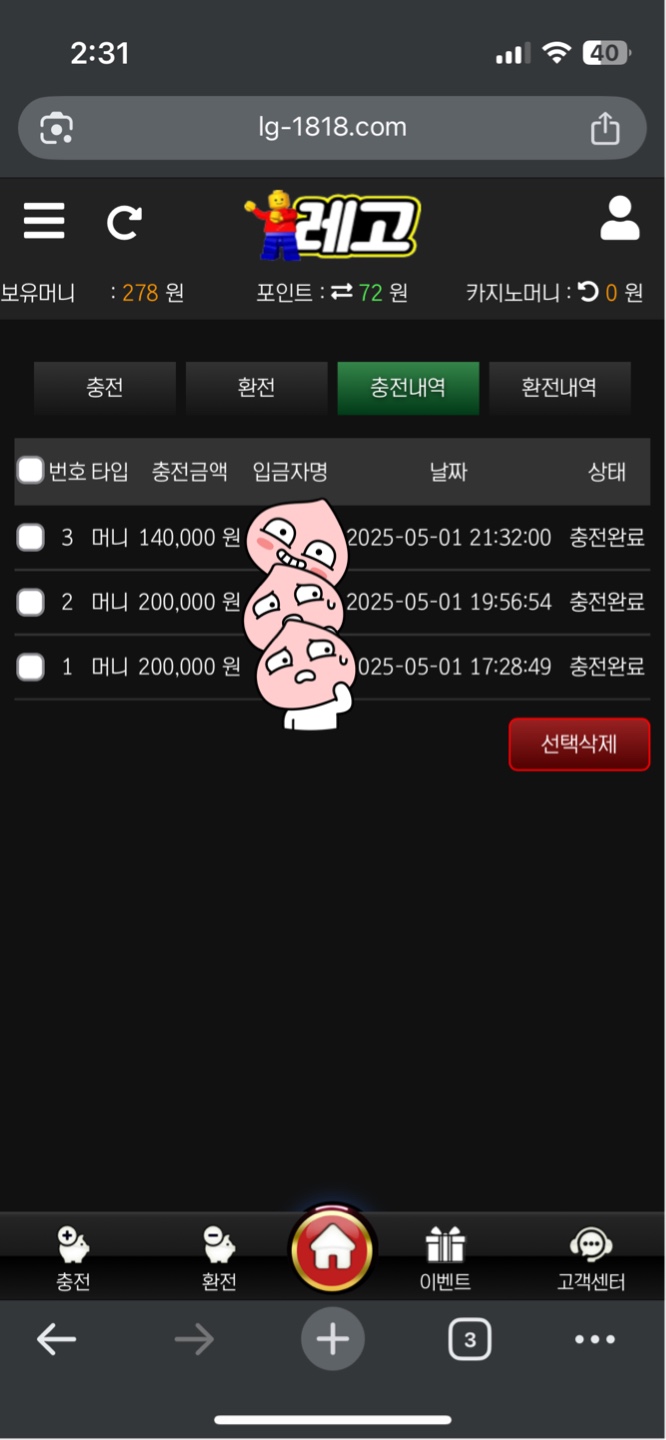The image size is (666, 1440).
Task: Open the hamburger menu
Action: (x=44, y=221)
